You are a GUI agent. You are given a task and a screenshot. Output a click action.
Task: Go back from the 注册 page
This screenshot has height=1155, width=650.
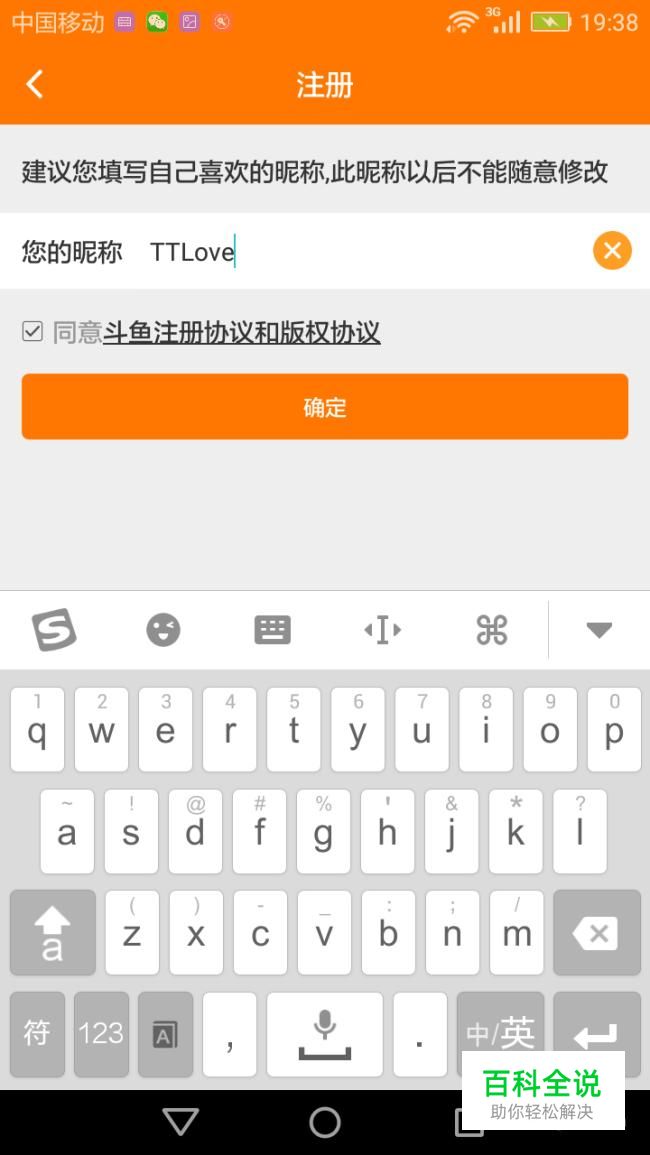(x=34, y=85)
